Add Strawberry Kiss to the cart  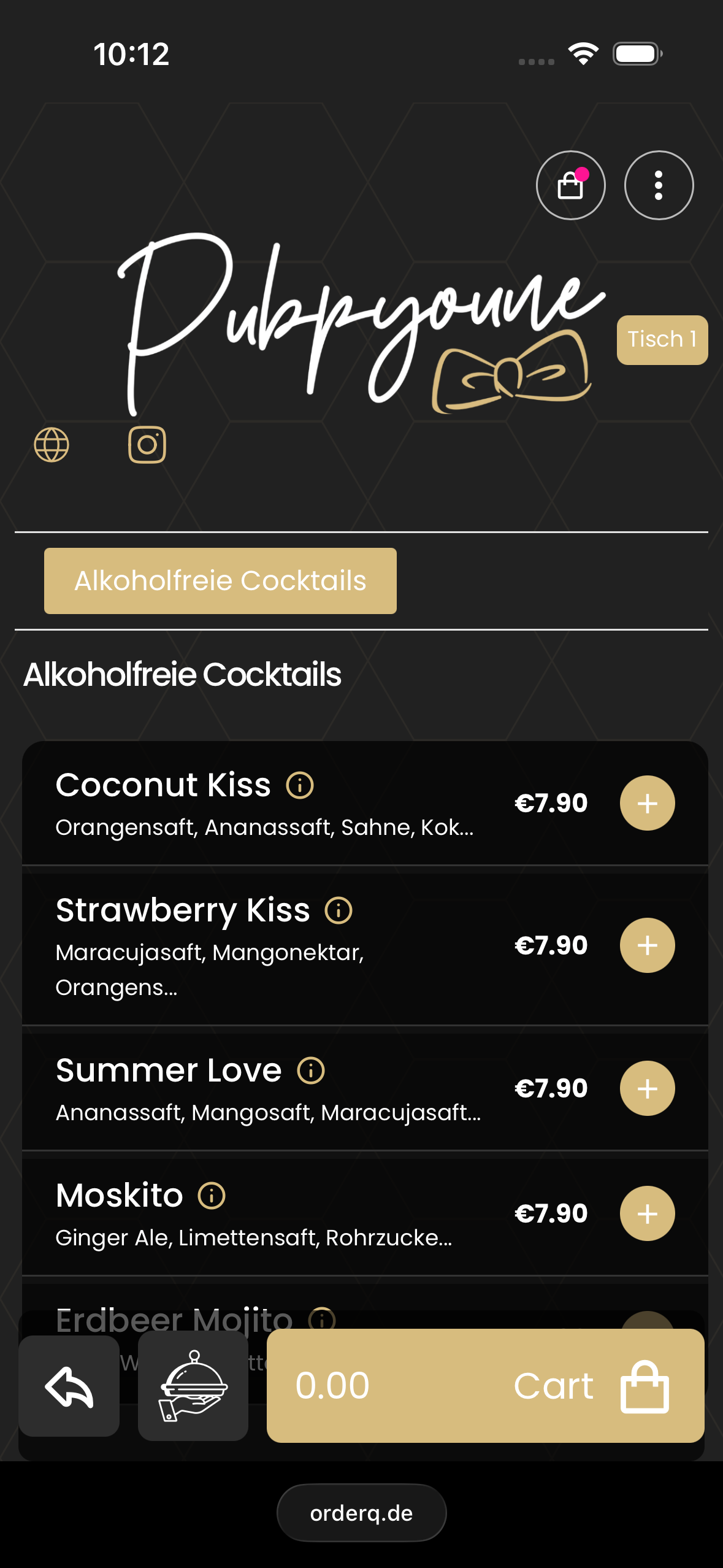(647, 945)
